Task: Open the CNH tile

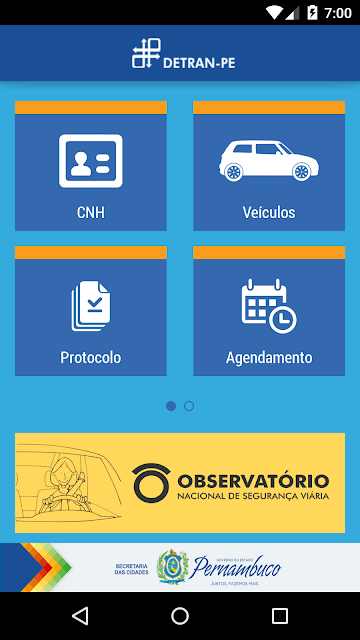Action: [91, 166]
